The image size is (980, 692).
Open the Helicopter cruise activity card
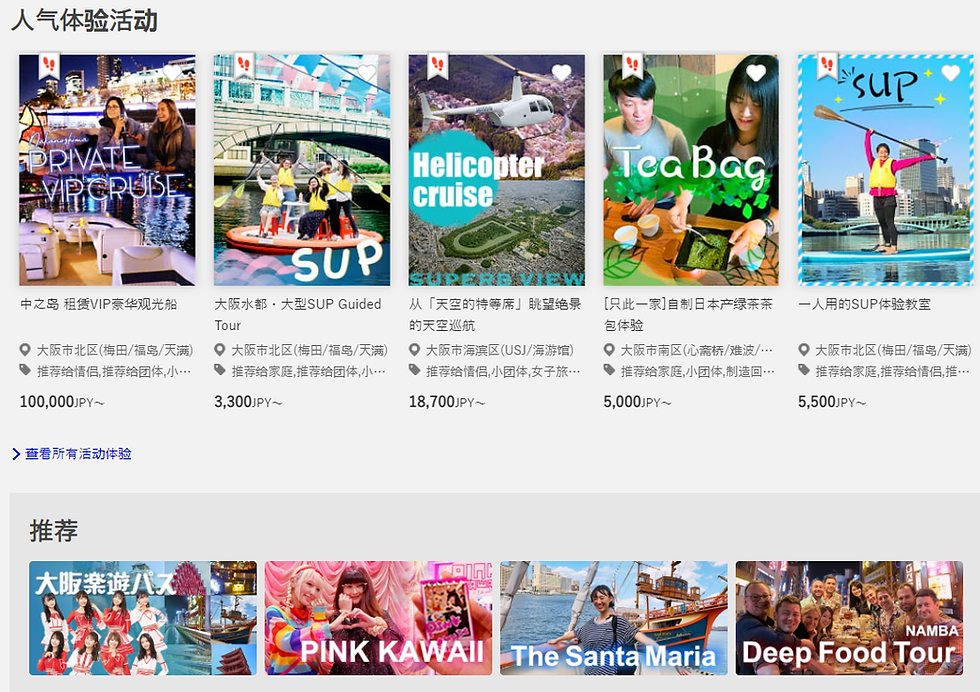[496, 170]
